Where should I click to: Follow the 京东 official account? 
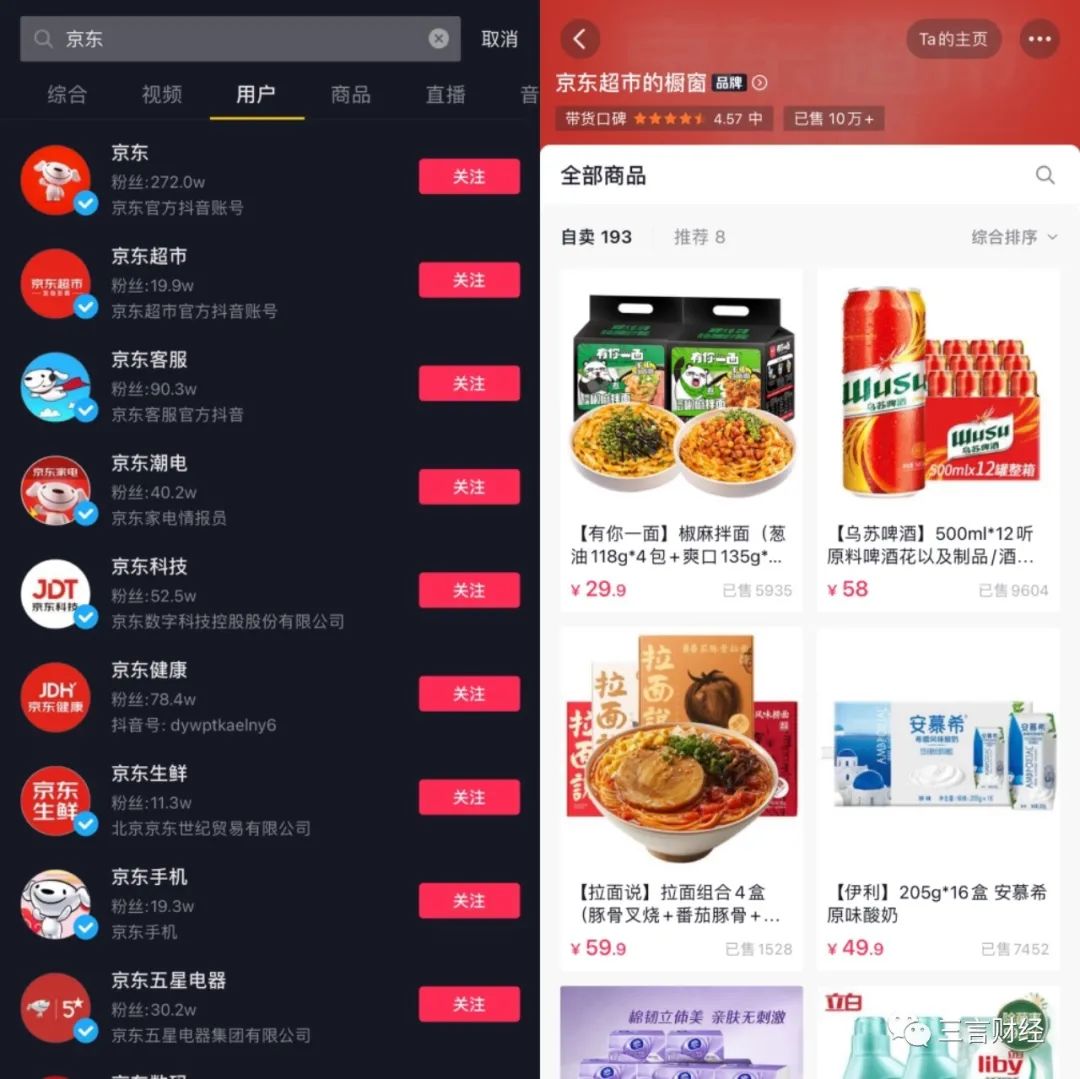point(468,177)
